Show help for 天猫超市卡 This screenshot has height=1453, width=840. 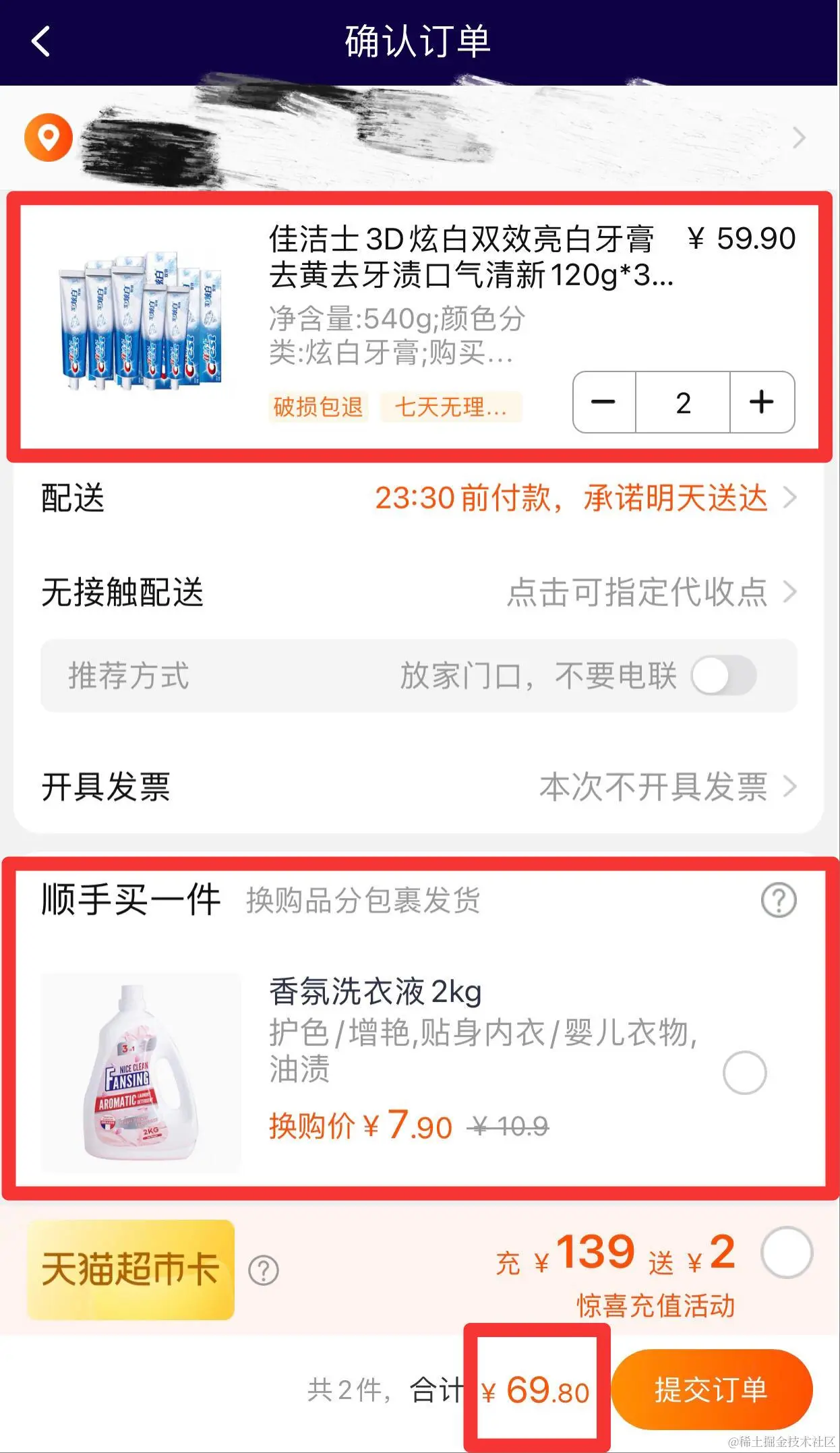pos(263,1271)
